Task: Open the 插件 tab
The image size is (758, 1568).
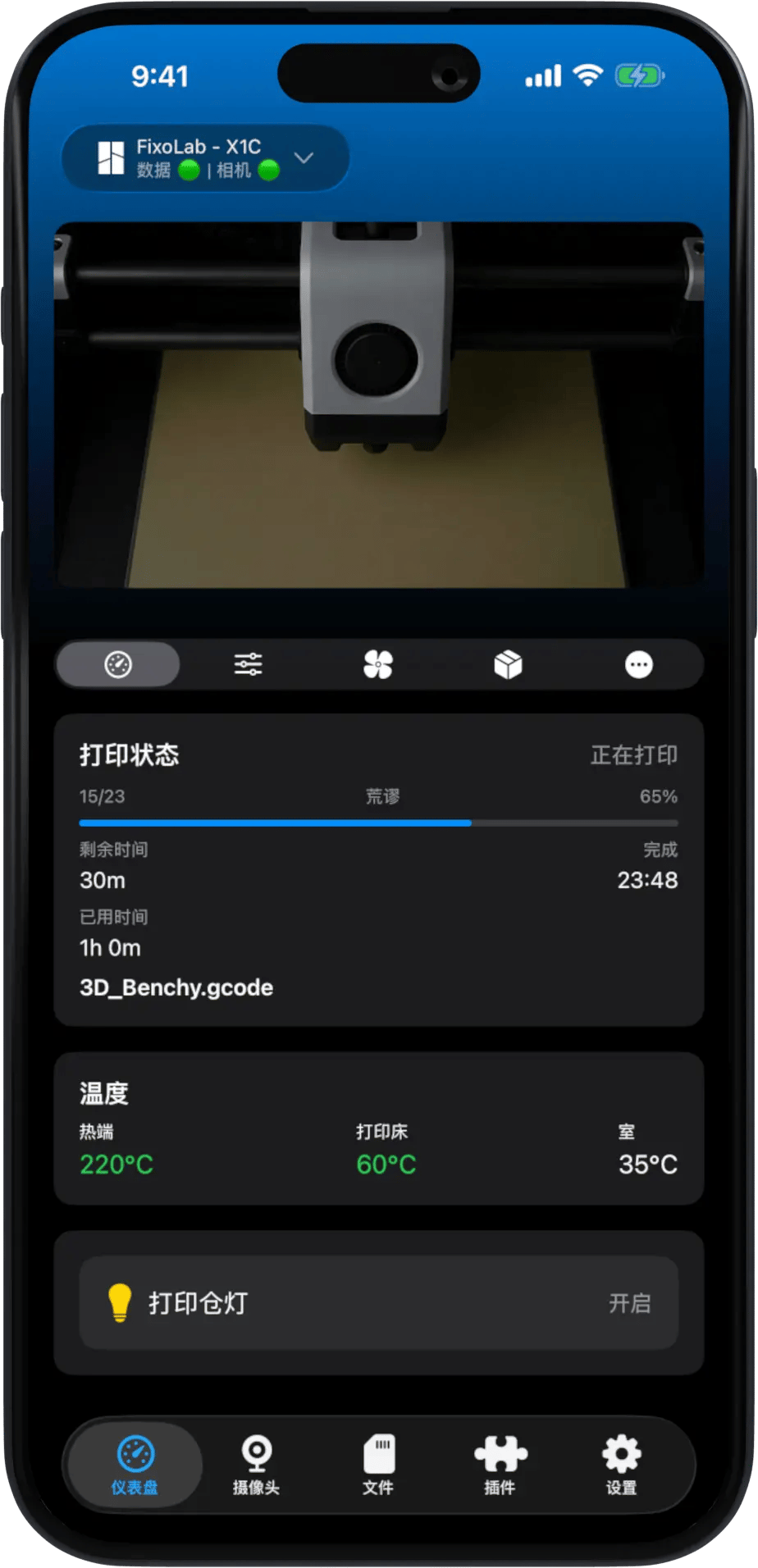Action: [x=500, y=1465]
